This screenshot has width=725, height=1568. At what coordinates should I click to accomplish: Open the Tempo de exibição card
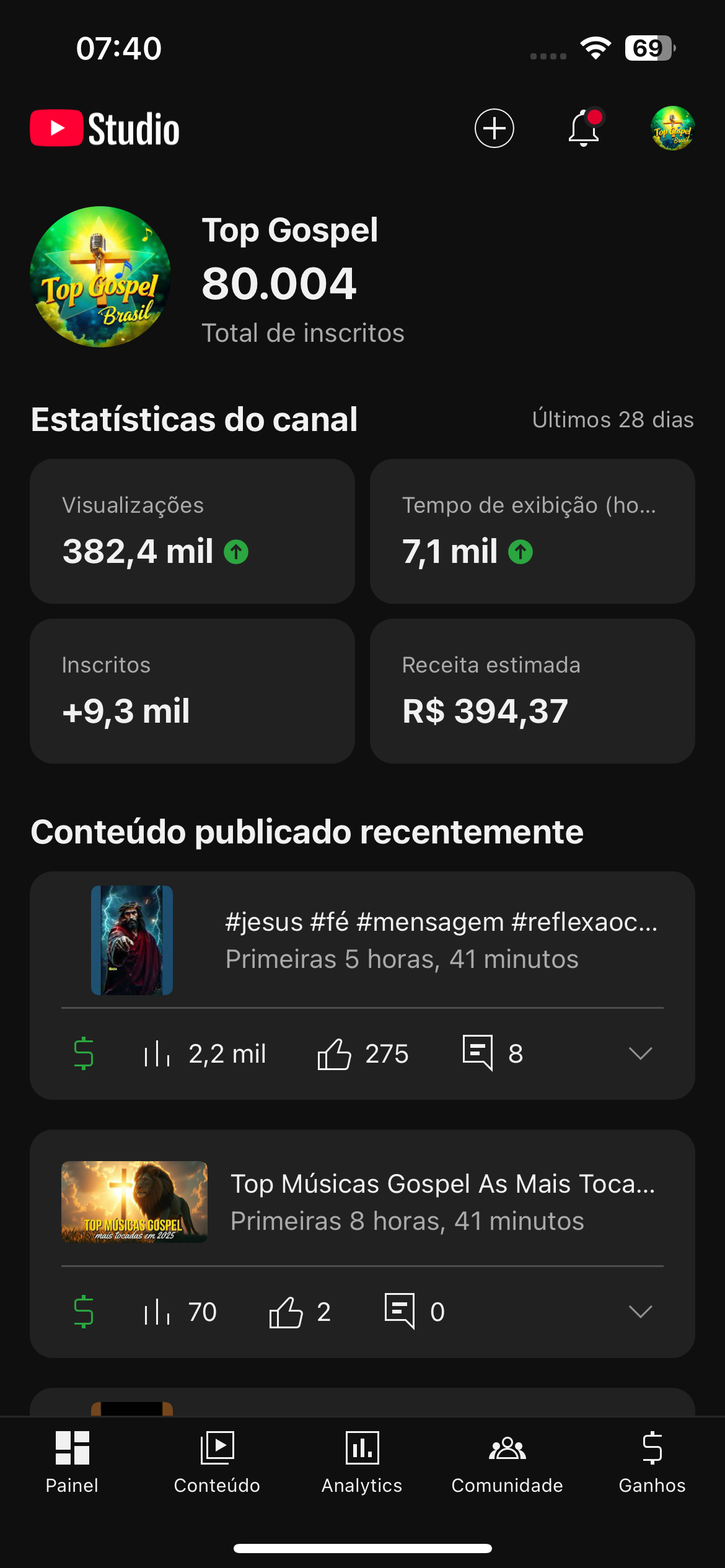pyautogui.click(x=532, y=531)
